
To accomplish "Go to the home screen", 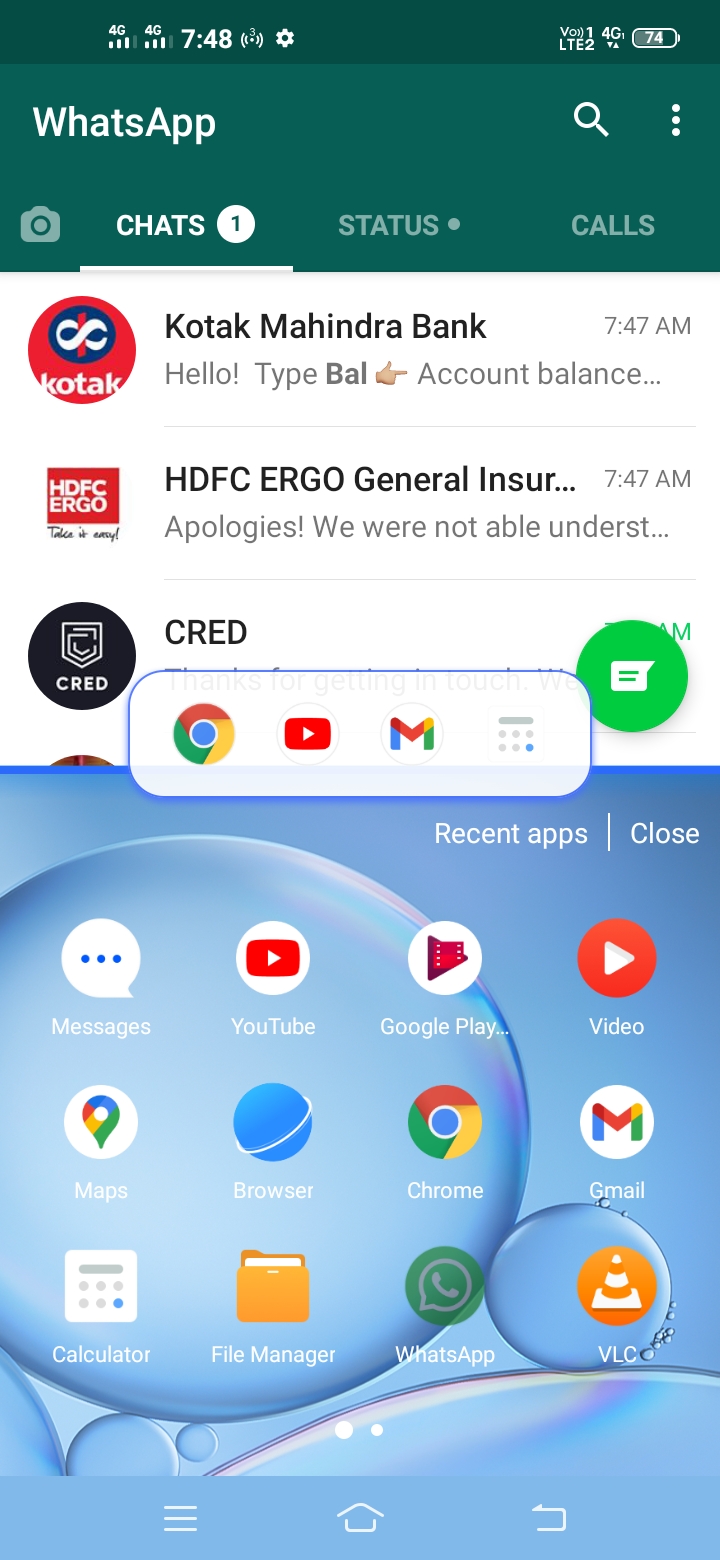I will [x=360, y=1519].
